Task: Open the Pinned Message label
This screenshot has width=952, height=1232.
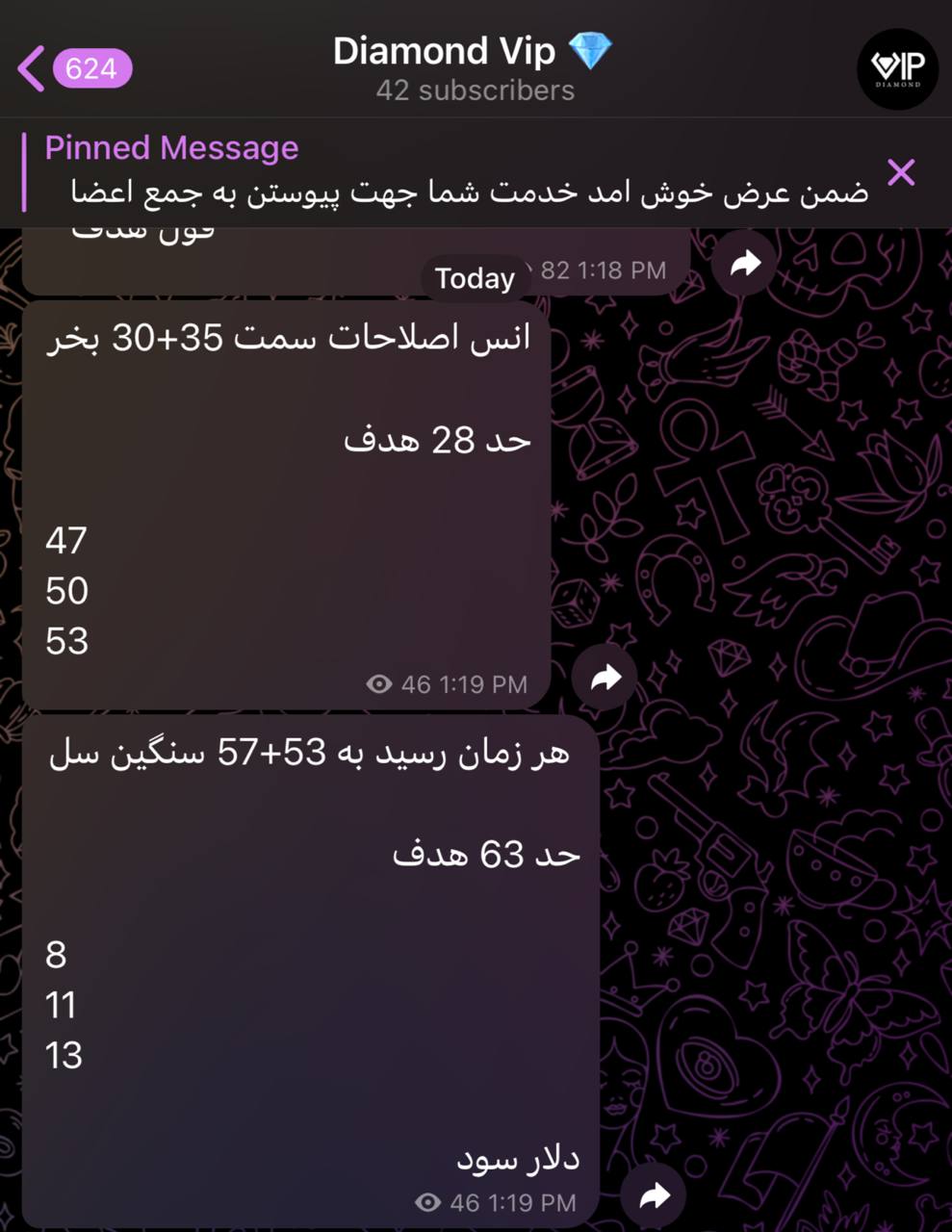Action: 172,147
